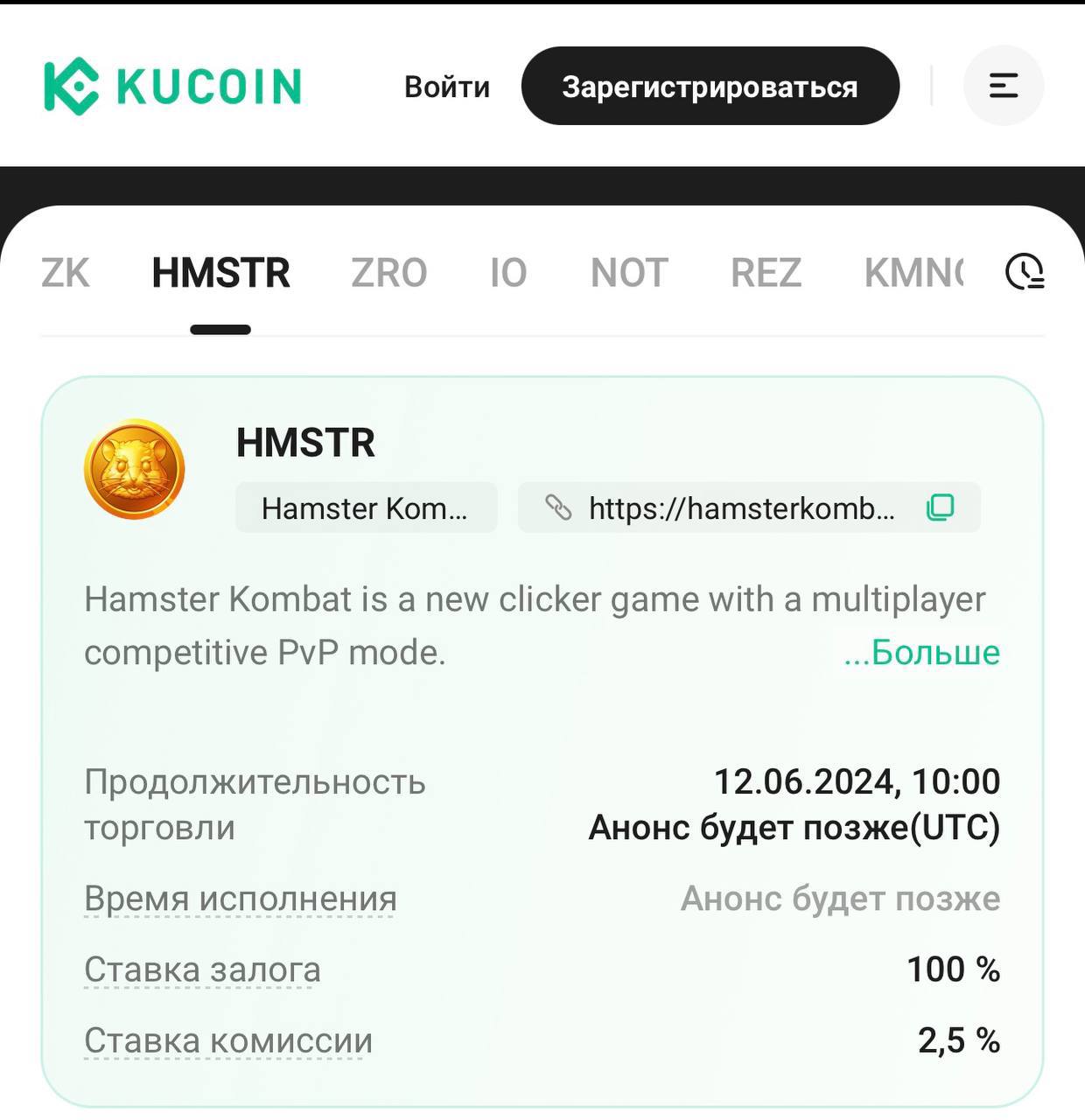
Task: Show info for Время исполнения
Action: (241, 899)
